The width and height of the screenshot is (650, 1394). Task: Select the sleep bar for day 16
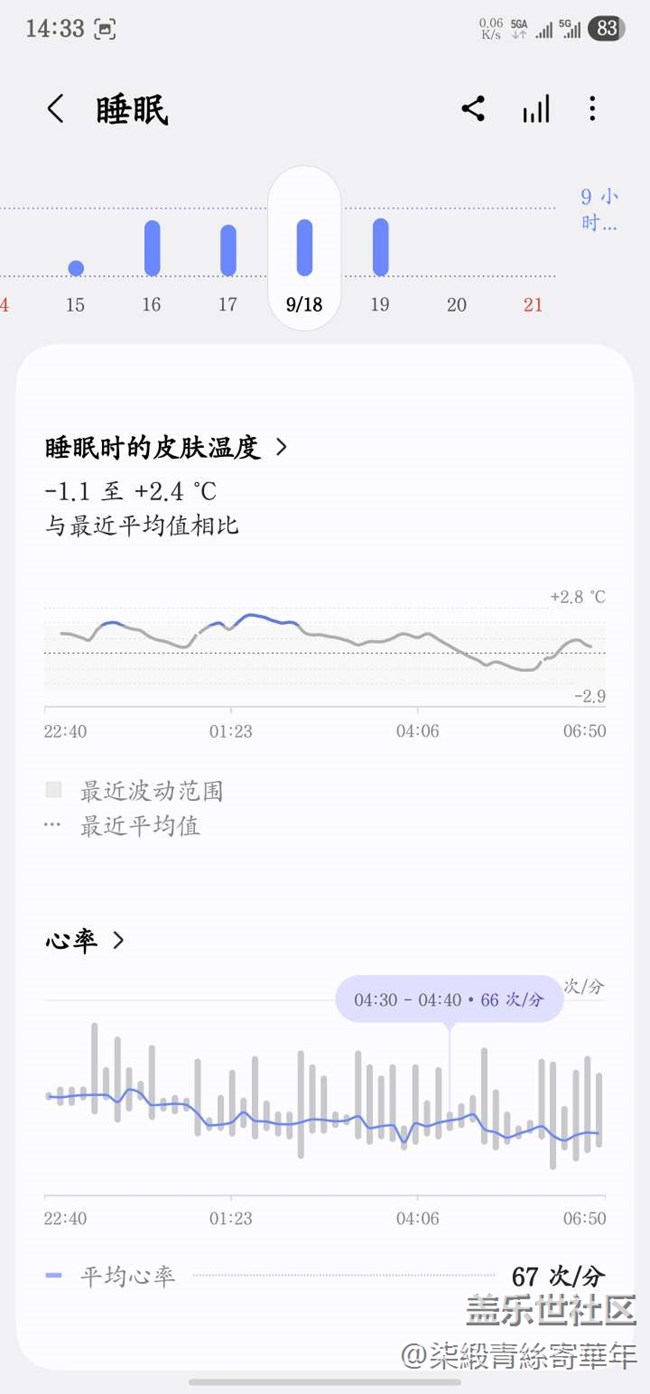[x=152, y=248]
